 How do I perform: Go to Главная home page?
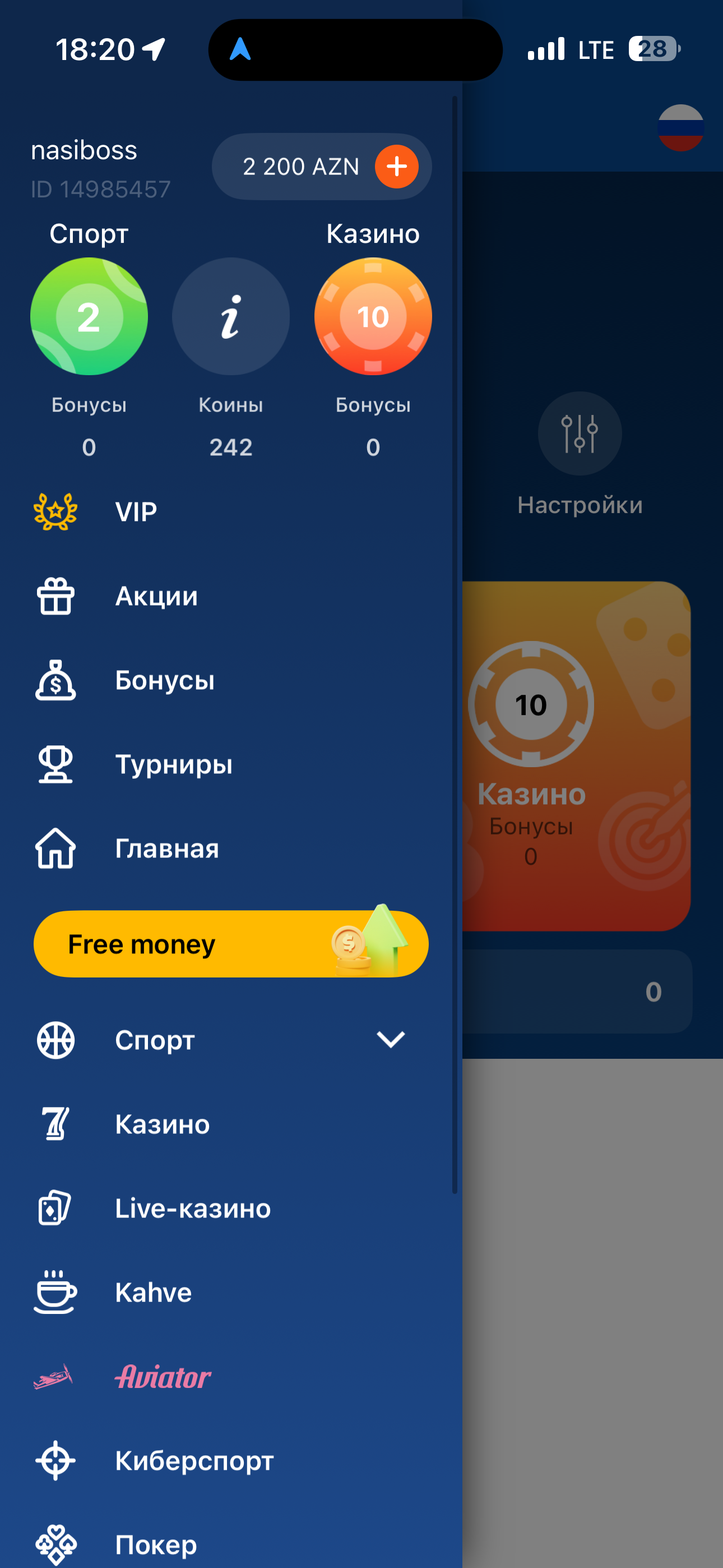pyautogui.click(x=167, y=848)
